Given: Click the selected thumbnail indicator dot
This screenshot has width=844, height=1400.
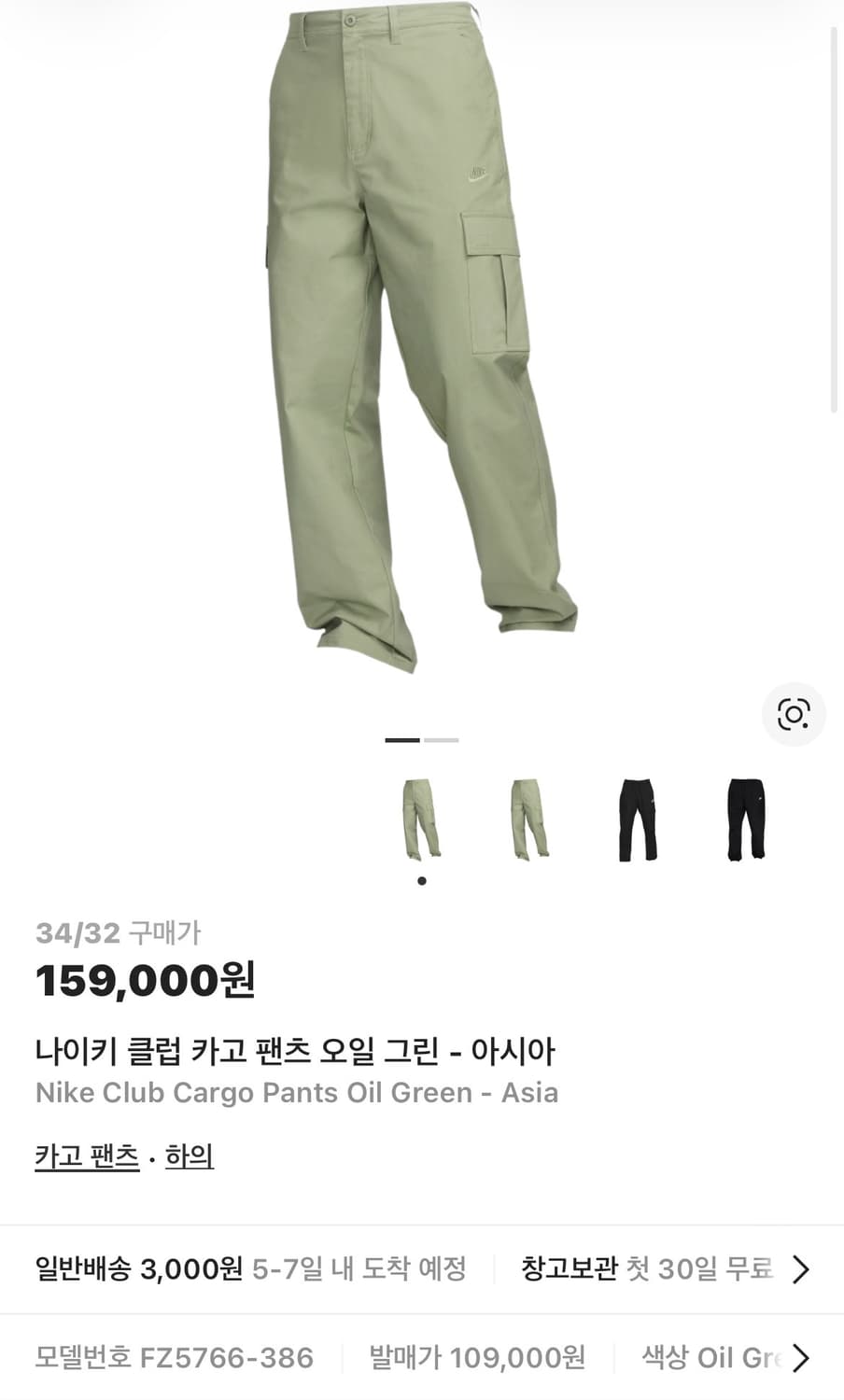Looking at the screenshot, I should click(420, 879).
